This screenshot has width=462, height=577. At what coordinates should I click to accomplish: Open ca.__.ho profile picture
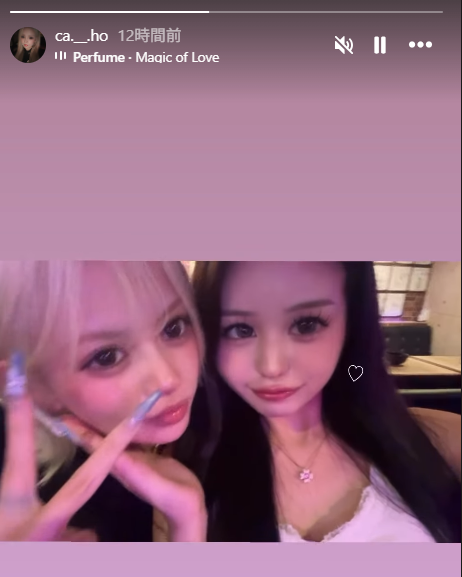(x=28, y=45)
